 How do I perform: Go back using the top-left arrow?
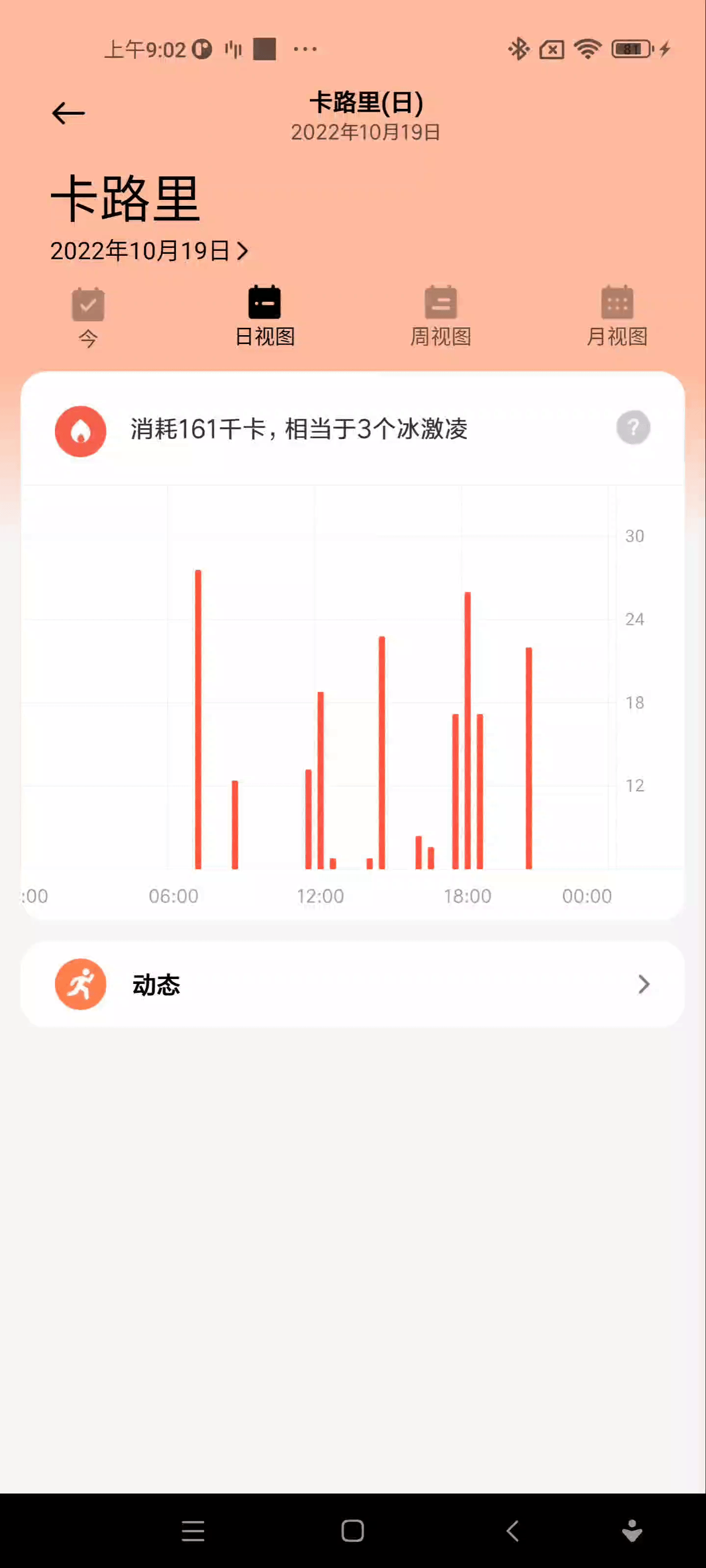point(68,113)
